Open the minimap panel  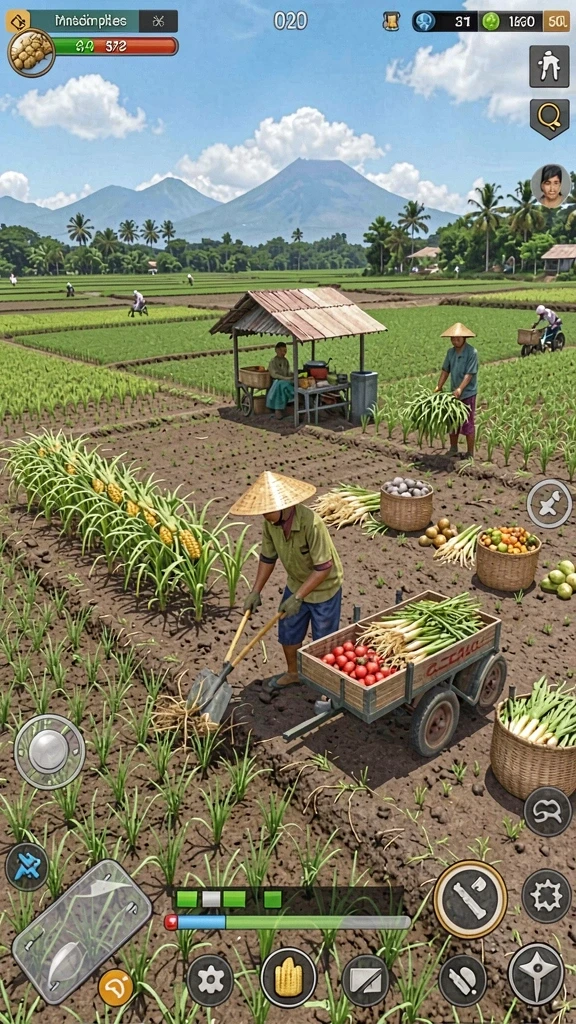click(82, 931)
